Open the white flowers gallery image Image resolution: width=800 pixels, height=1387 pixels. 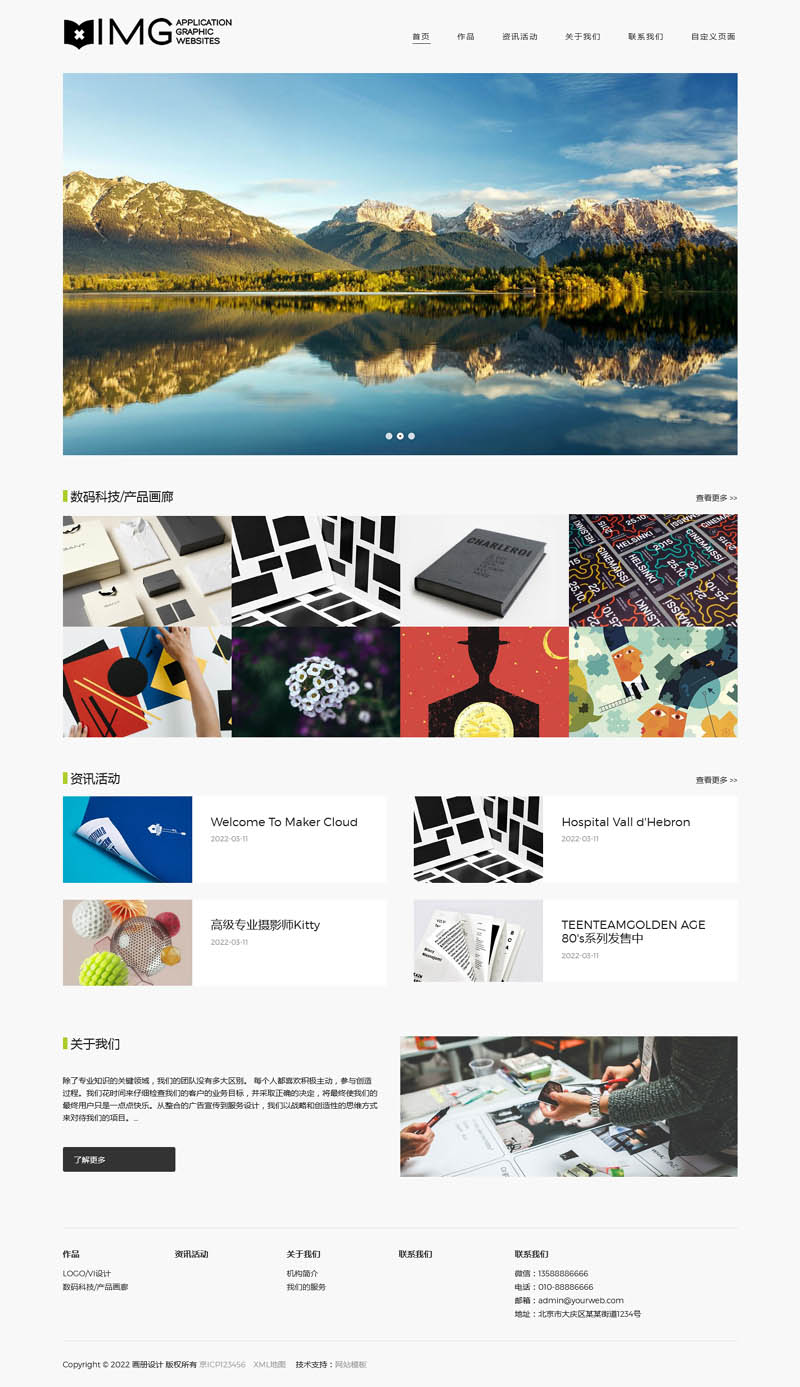point(315,682)
